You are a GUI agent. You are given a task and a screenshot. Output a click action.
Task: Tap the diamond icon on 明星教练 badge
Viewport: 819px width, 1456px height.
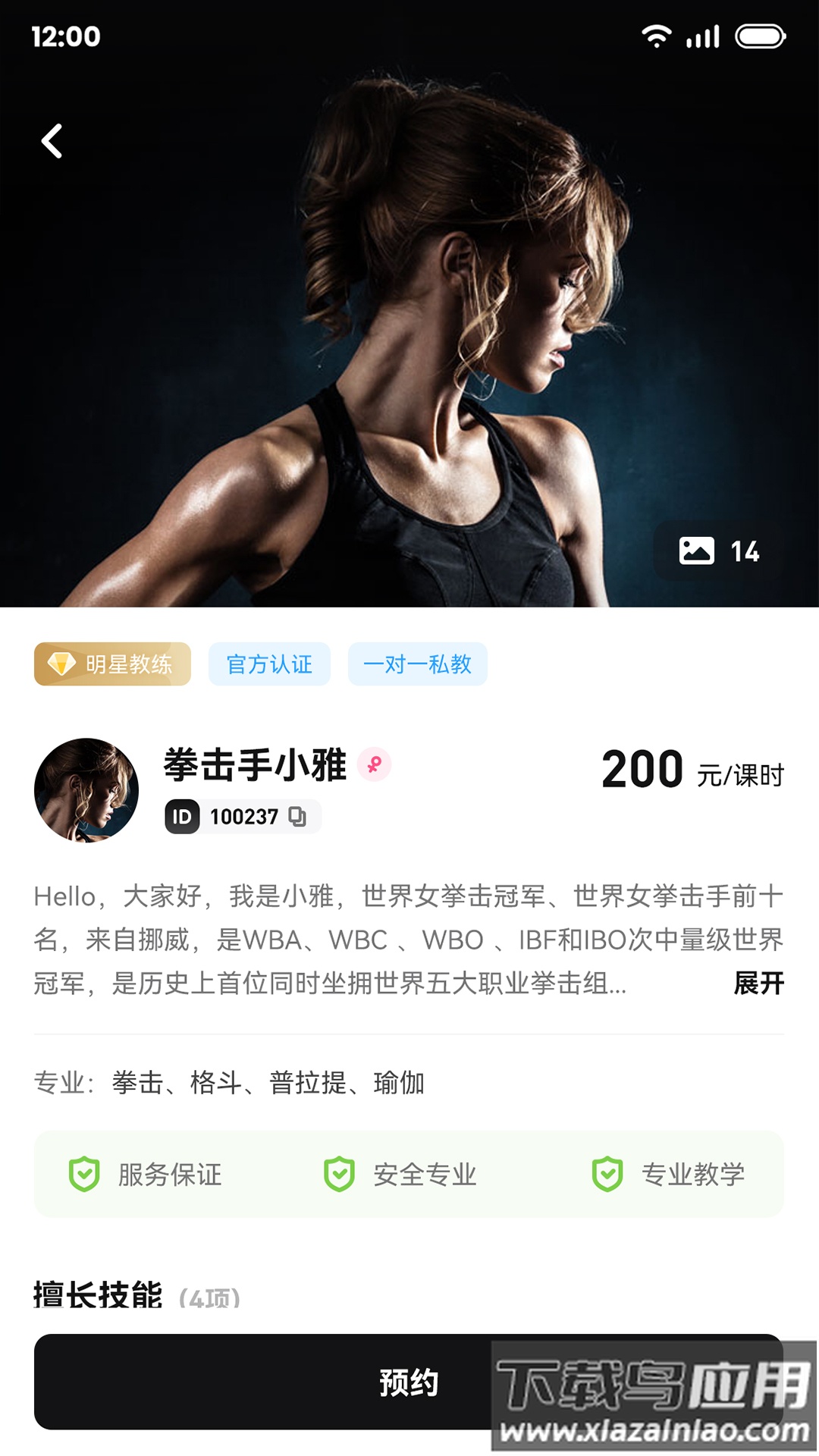[61, 664]
